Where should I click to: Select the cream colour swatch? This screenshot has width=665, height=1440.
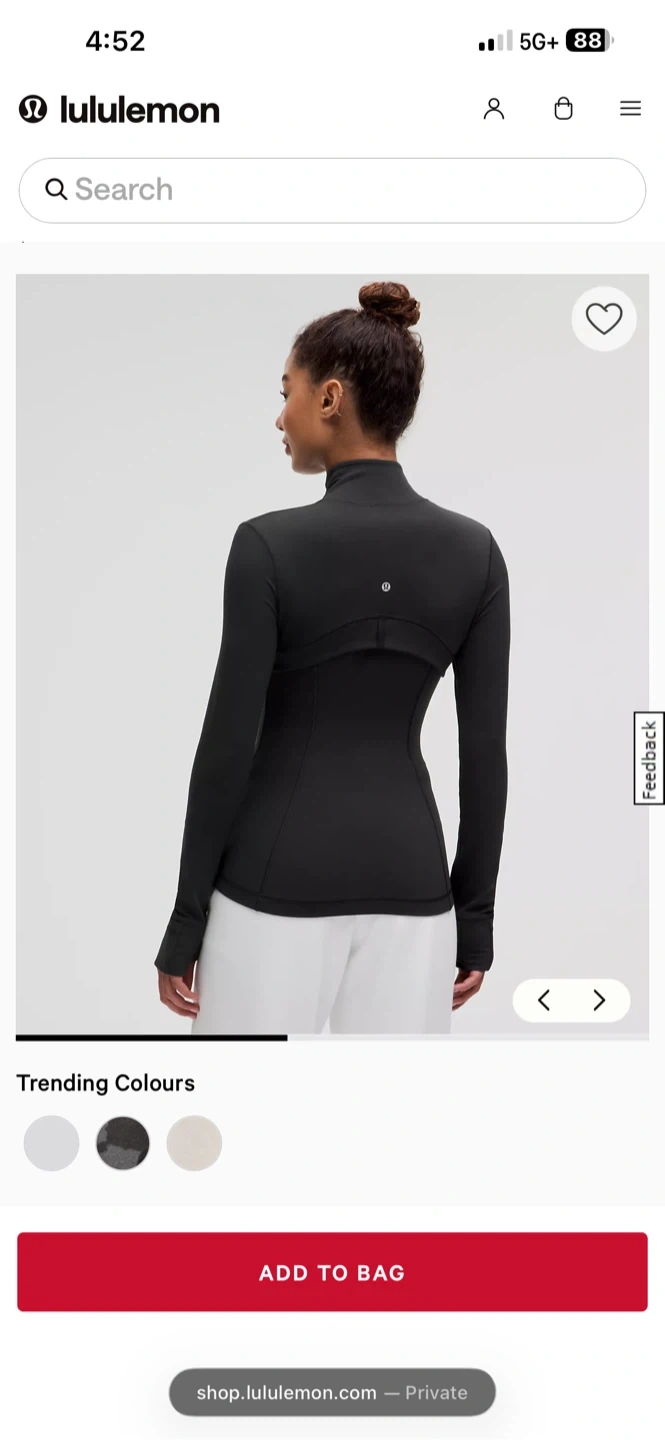pos(194,1143)
